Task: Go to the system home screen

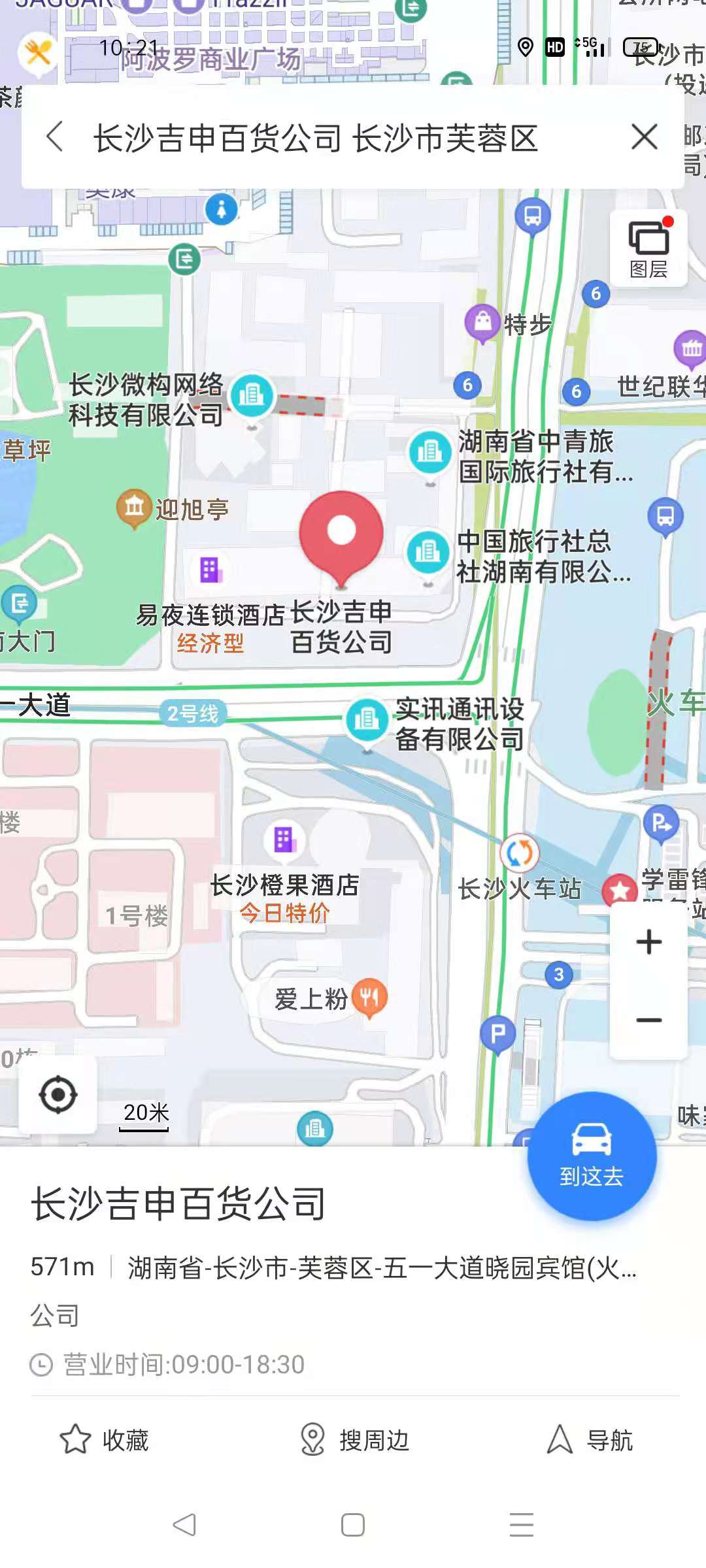Action: [x=353, y=1525]
